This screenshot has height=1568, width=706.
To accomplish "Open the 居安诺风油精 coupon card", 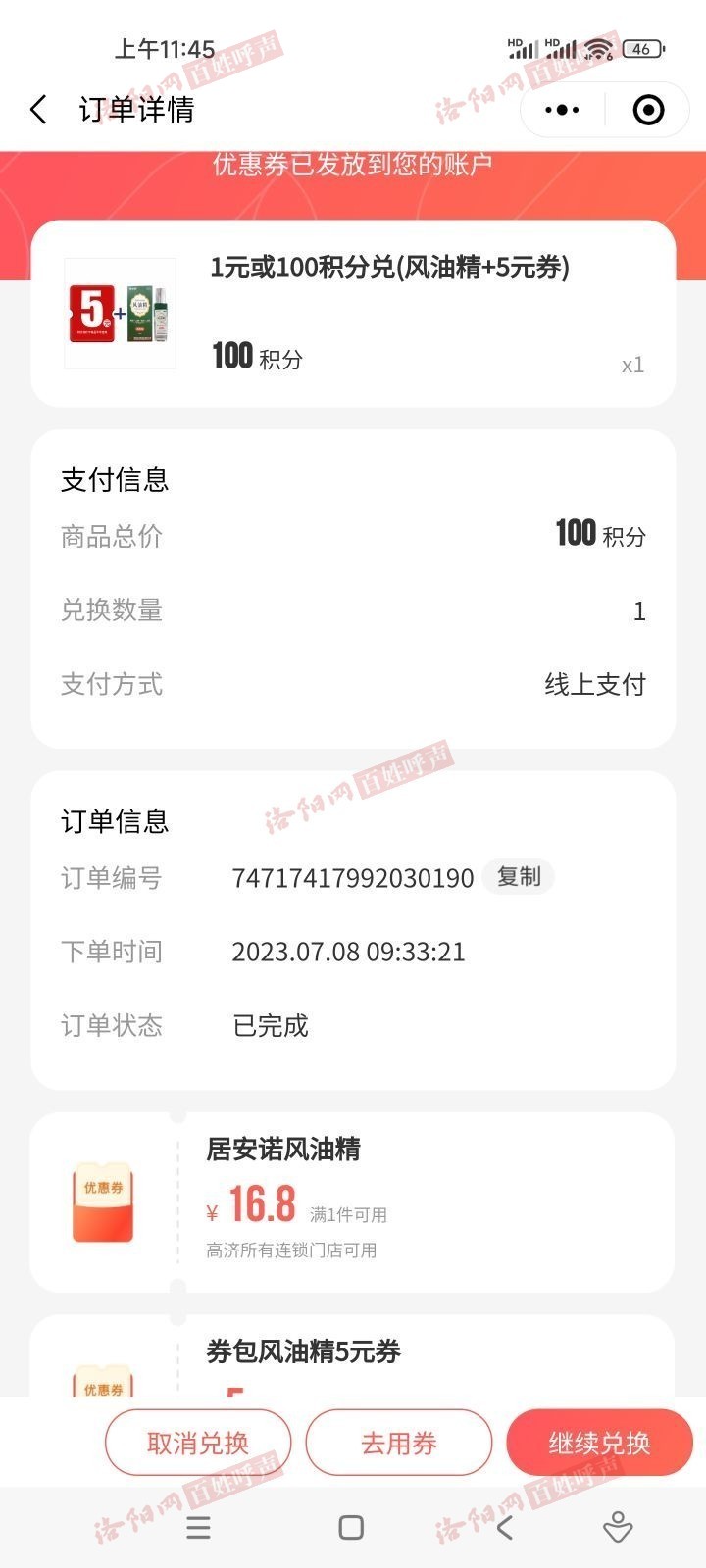I will [353, 1201].
